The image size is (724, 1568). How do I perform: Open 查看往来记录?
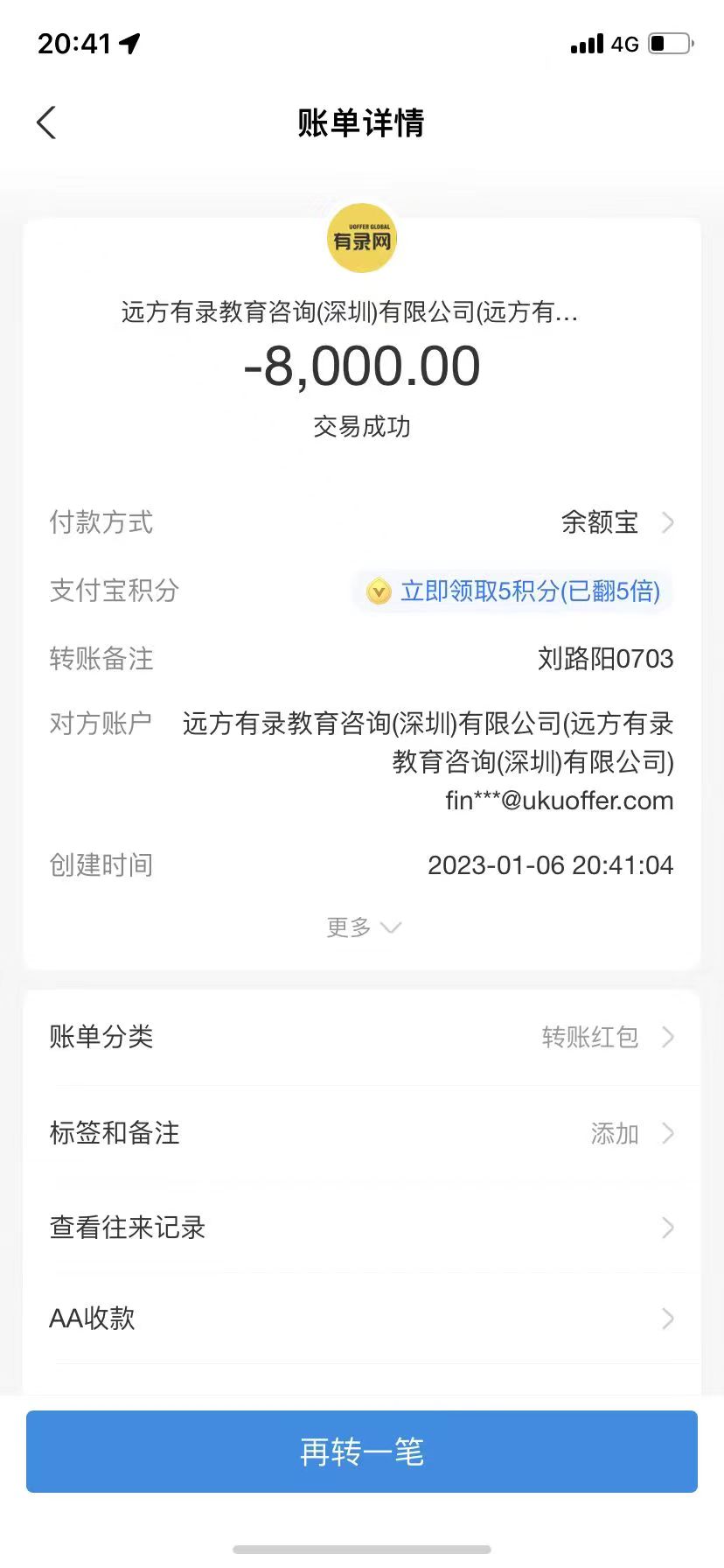click(362, 1228)
